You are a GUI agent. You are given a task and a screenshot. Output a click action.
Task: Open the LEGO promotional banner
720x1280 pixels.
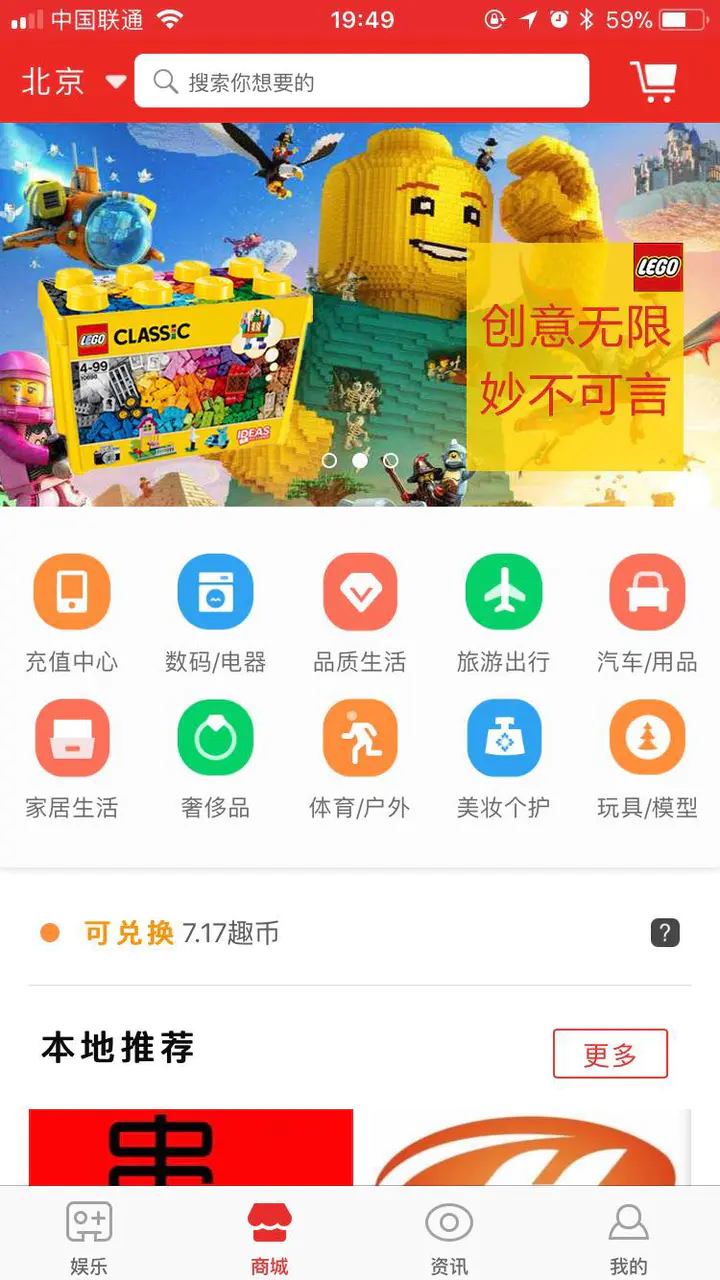(x=360, y=314)
